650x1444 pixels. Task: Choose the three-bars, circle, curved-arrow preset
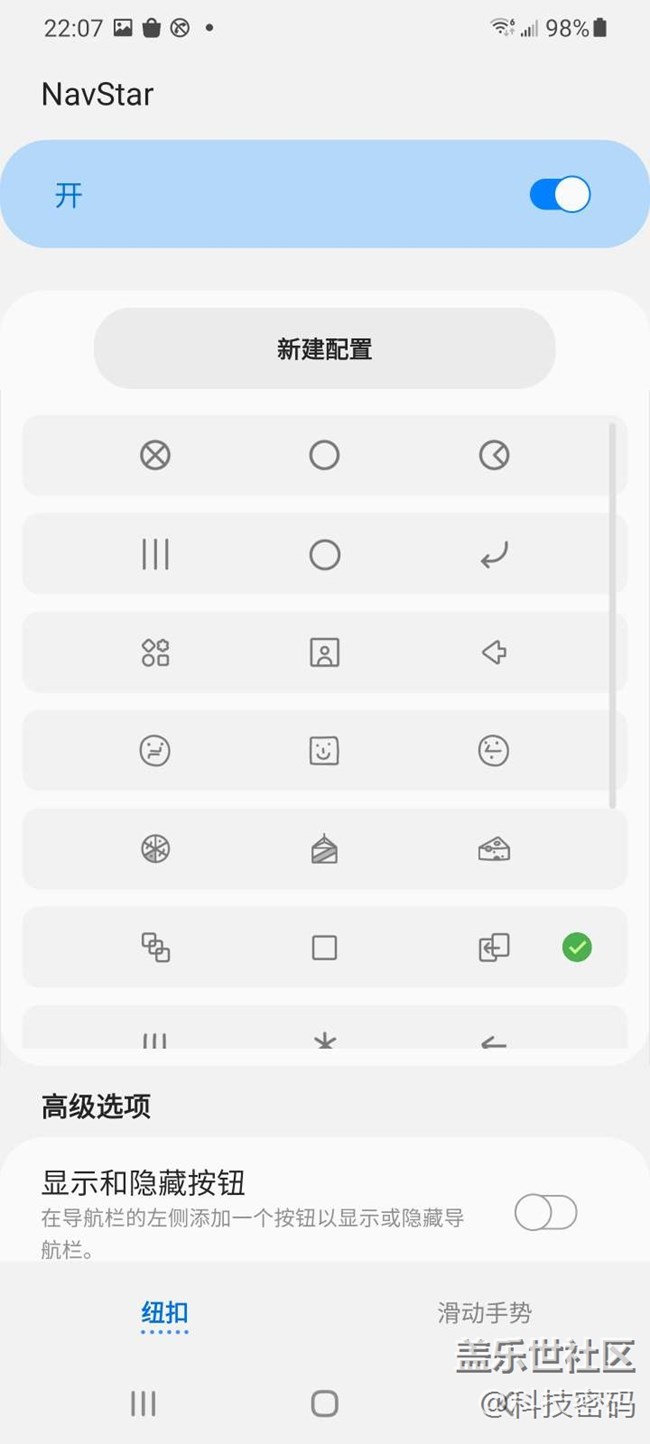(324, 555)
